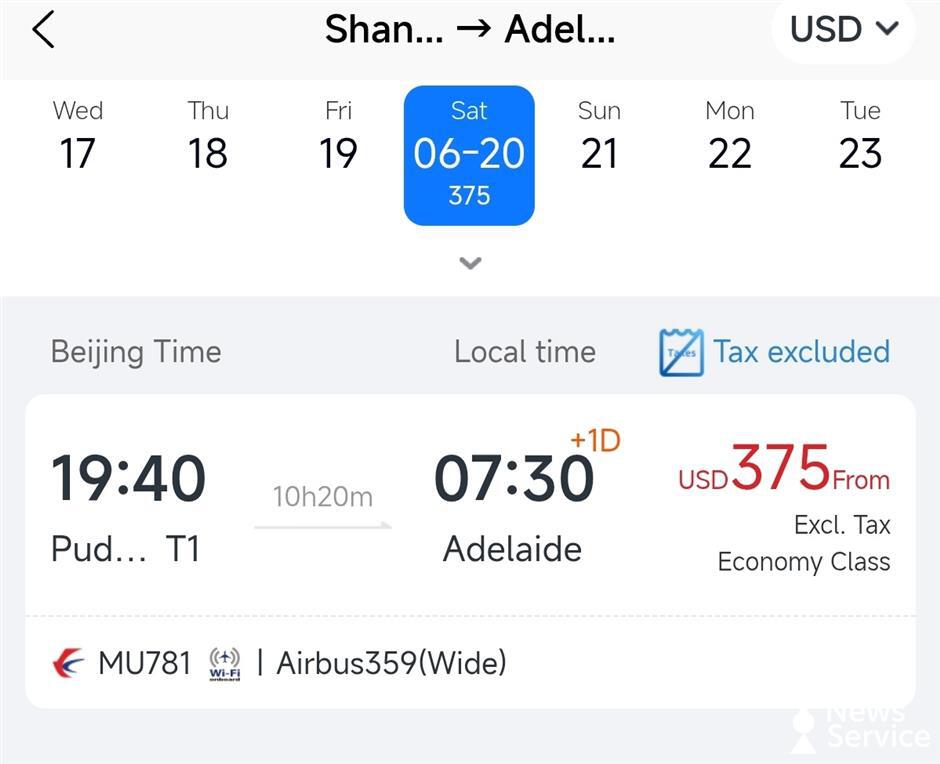Expand the date calendar chevron

pyautogui.click(x=470, y=263)
